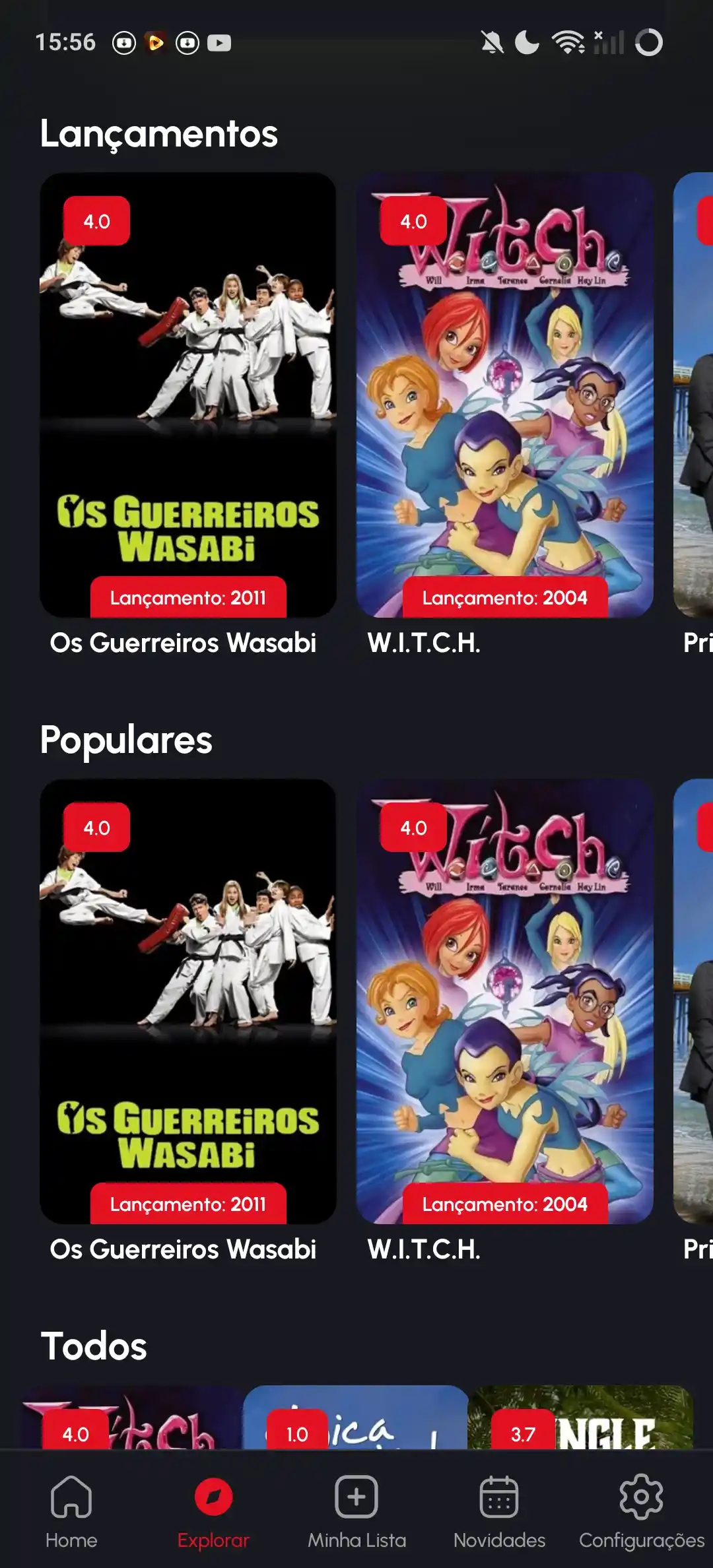Open W.I.T.C.H. card in Populares
Viewport: 713px width, 1568px height.
pos(504,1002)
